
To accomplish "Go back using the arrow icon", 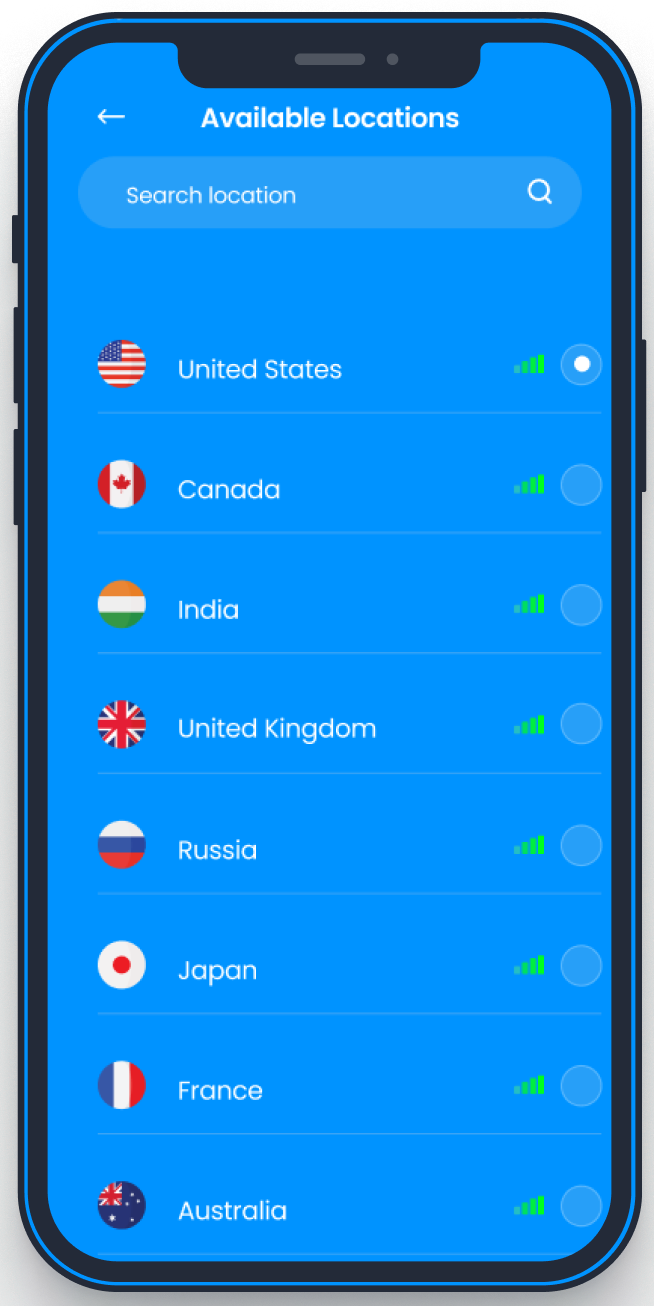I will point(111,117).
